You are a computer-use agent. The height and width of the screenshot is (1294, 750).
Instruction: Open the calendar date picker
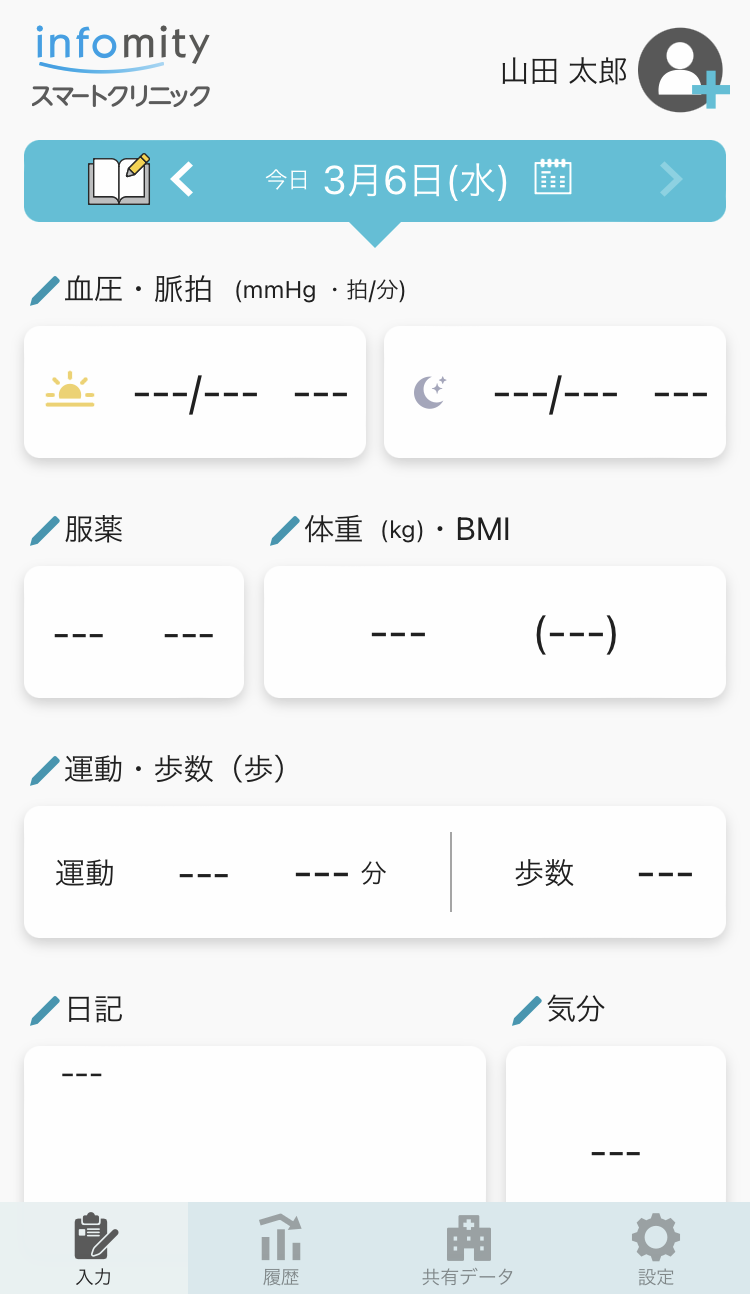552,178
